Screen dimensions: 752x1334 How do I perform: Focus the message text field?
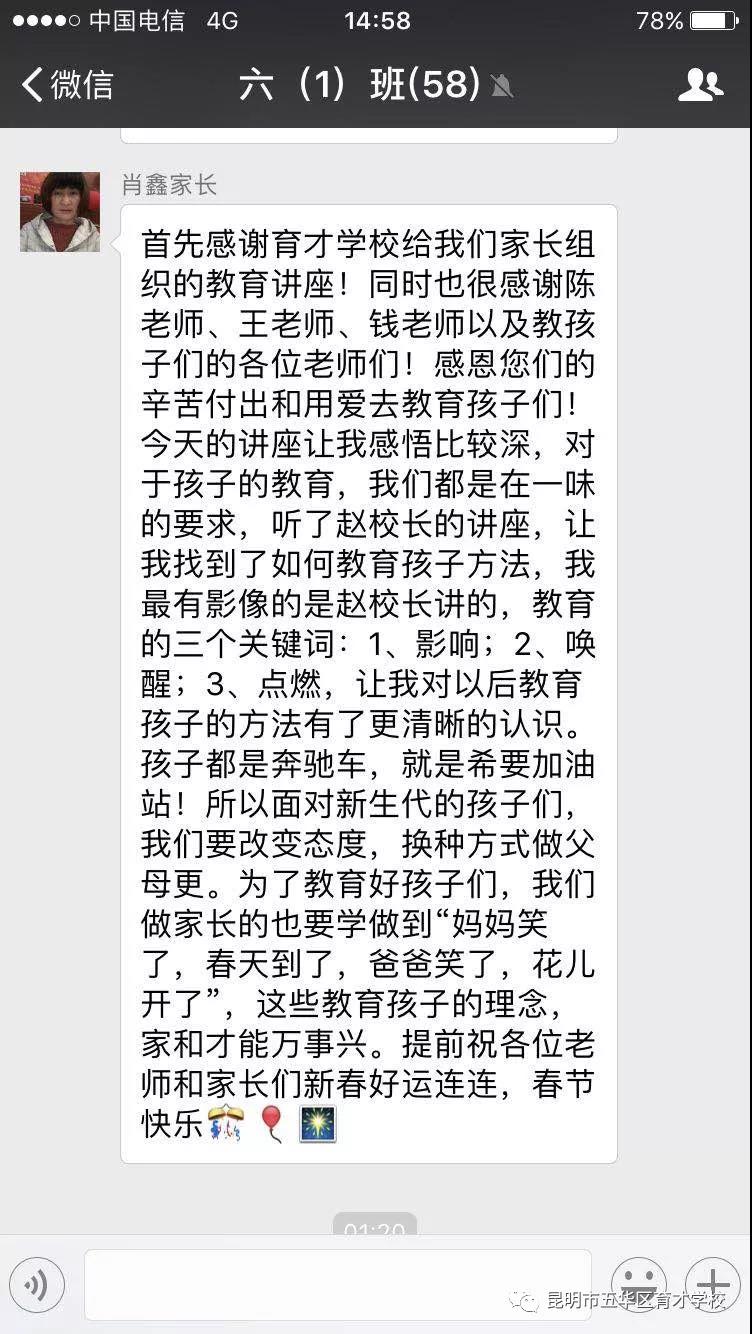(338, 1284)
